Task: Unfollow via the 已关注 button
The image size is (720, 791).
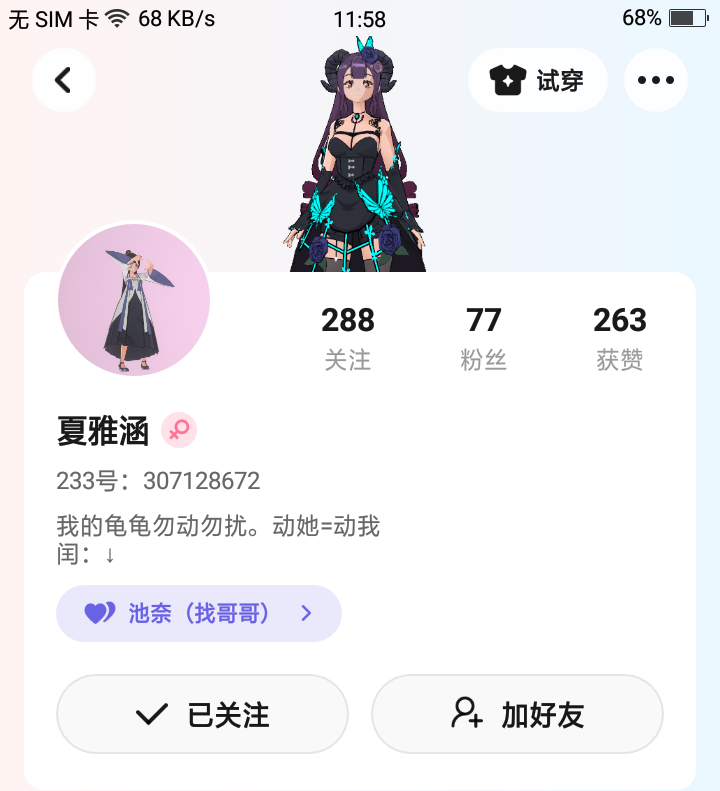Action: pyautogui.click(x=202, y=714)
